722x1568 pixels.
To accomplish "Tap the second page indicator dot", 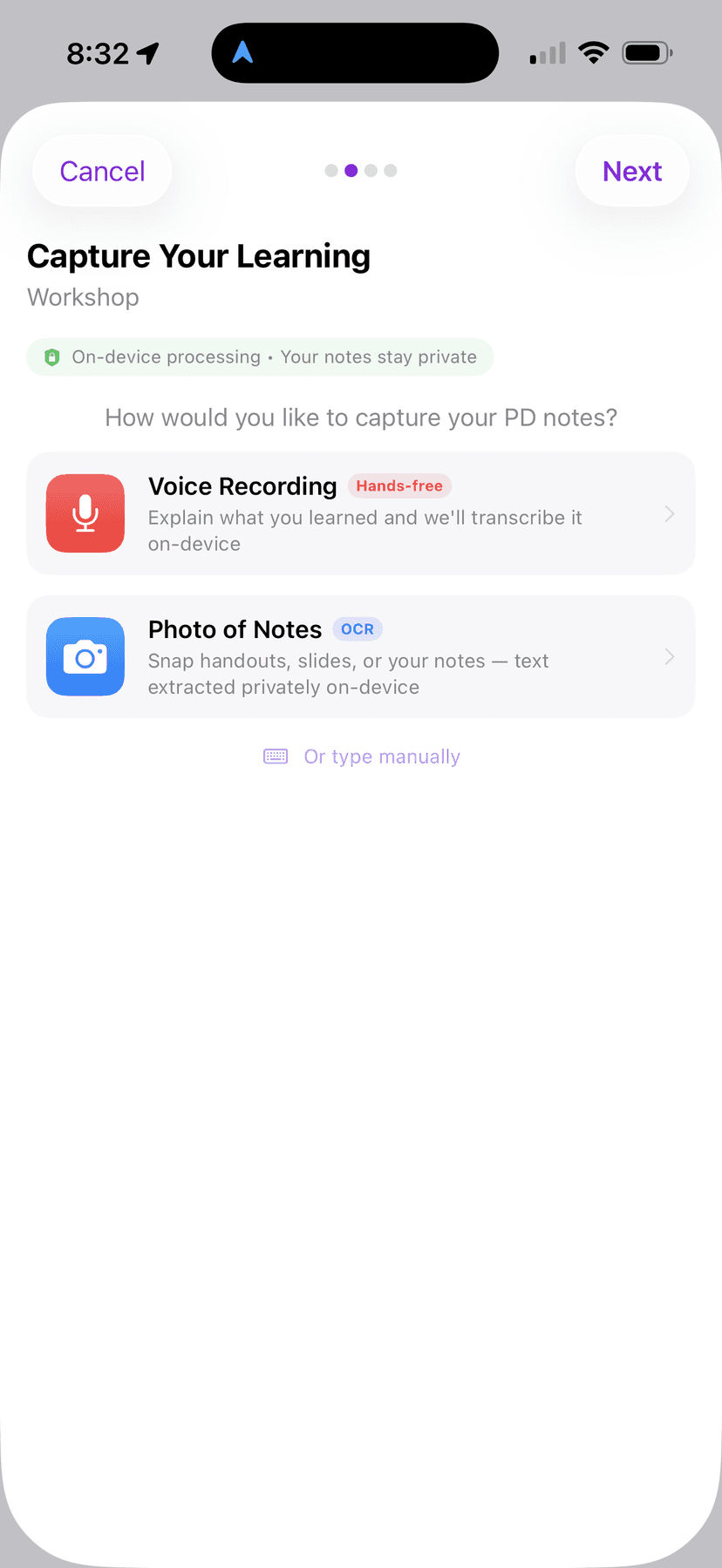I will [x=351, y=171].
